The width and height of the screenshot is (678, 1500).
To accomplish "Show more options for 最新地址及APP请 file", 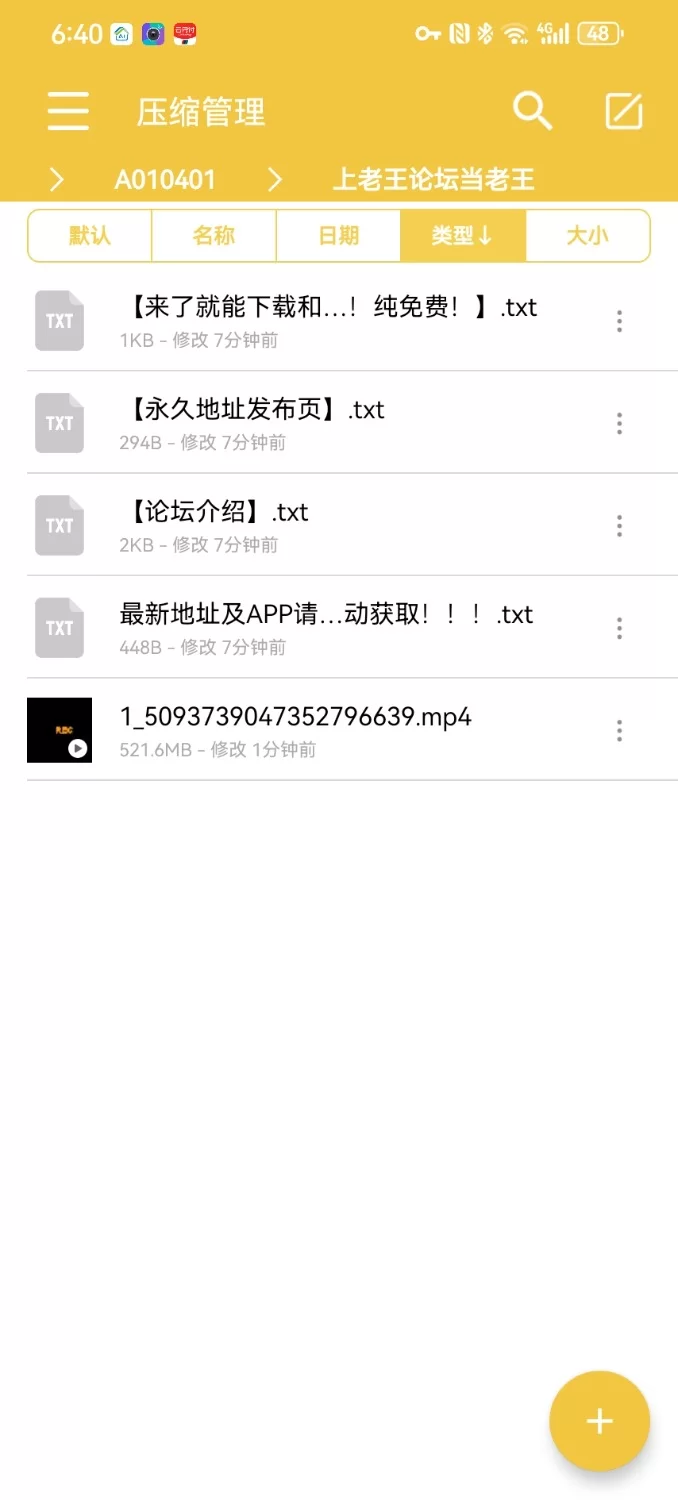I will click(x=620, y=628).
